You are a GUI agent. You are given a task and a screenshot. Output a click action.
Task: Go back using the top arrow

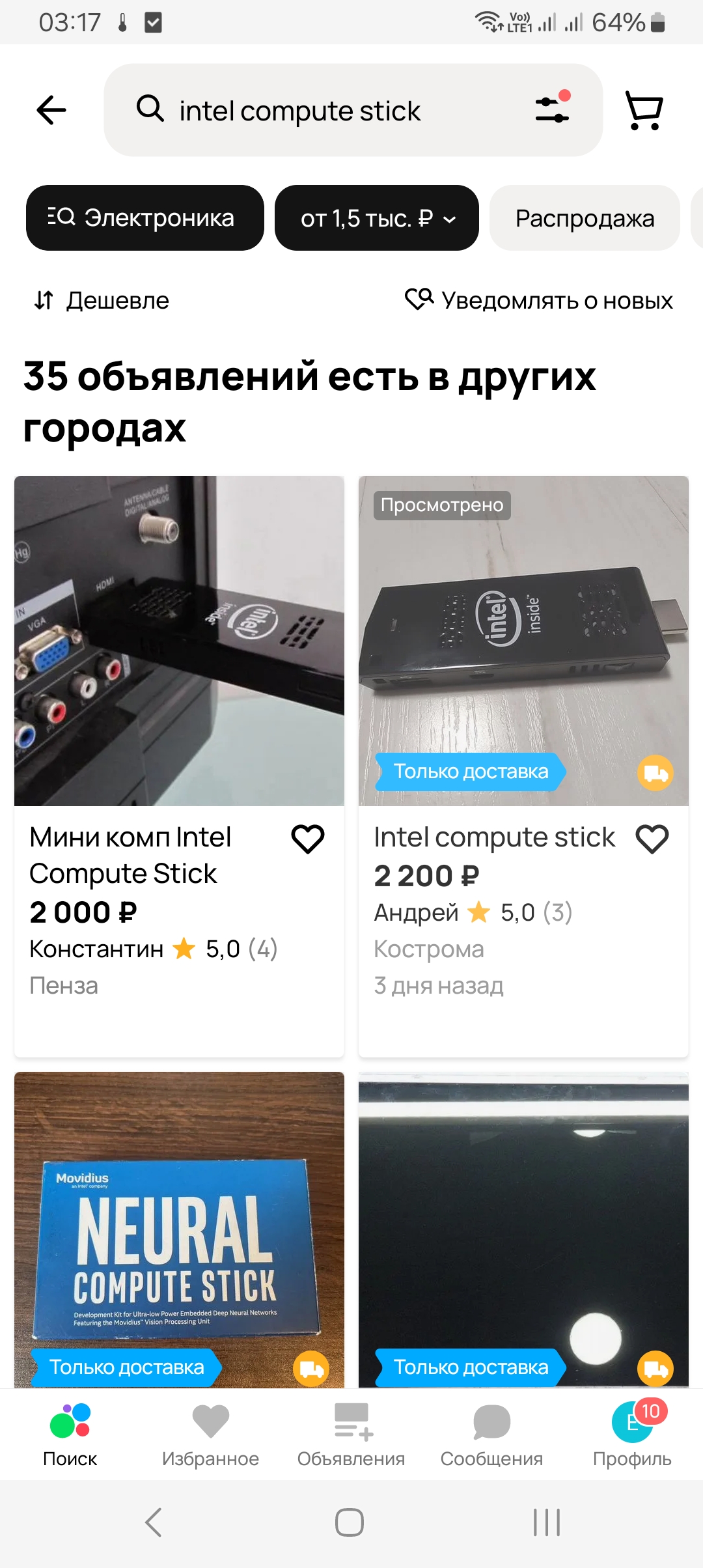[51, 109]
